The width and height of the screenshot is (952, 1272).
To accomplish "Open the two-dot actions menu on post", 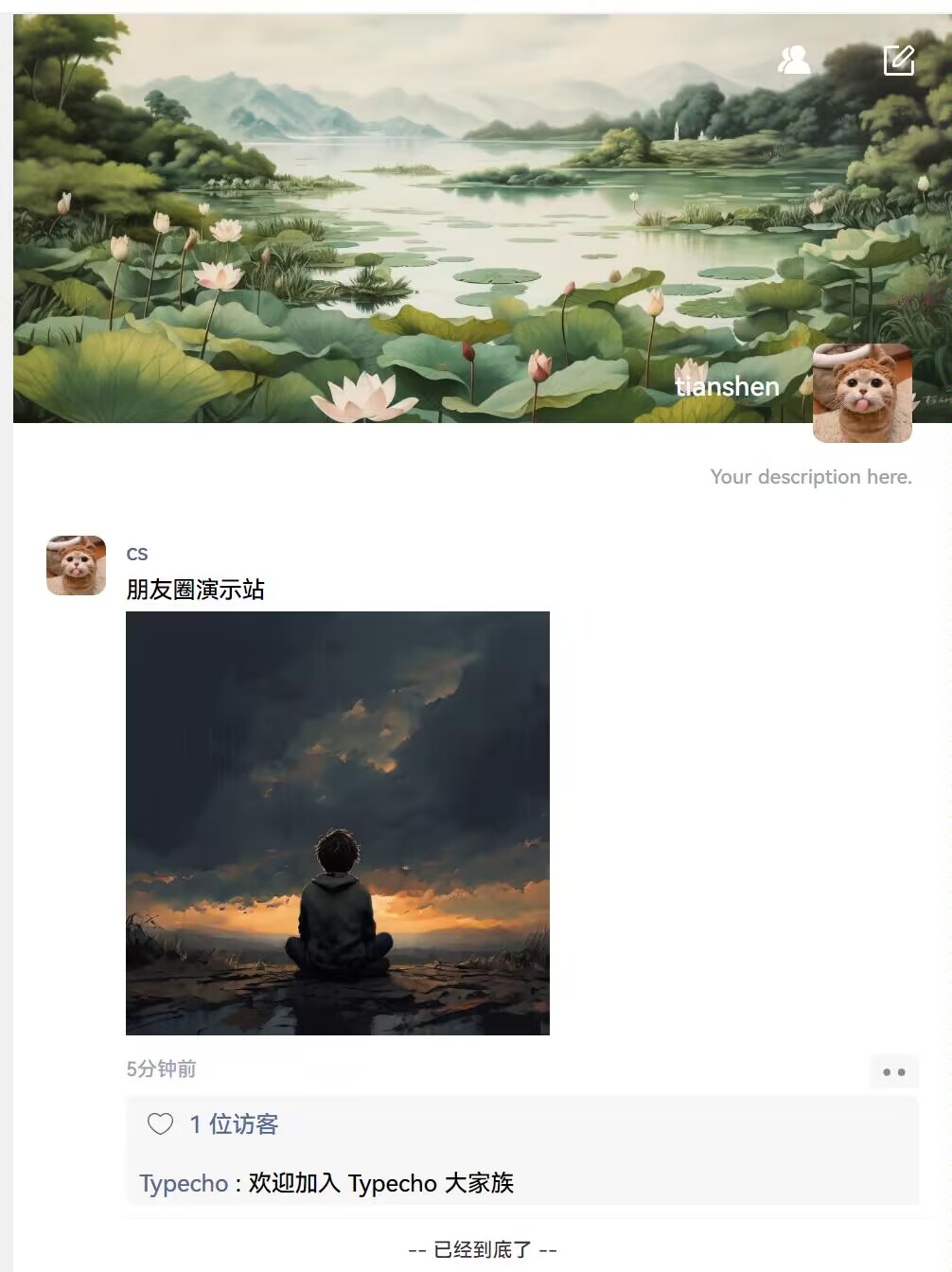I will 893,1072.
